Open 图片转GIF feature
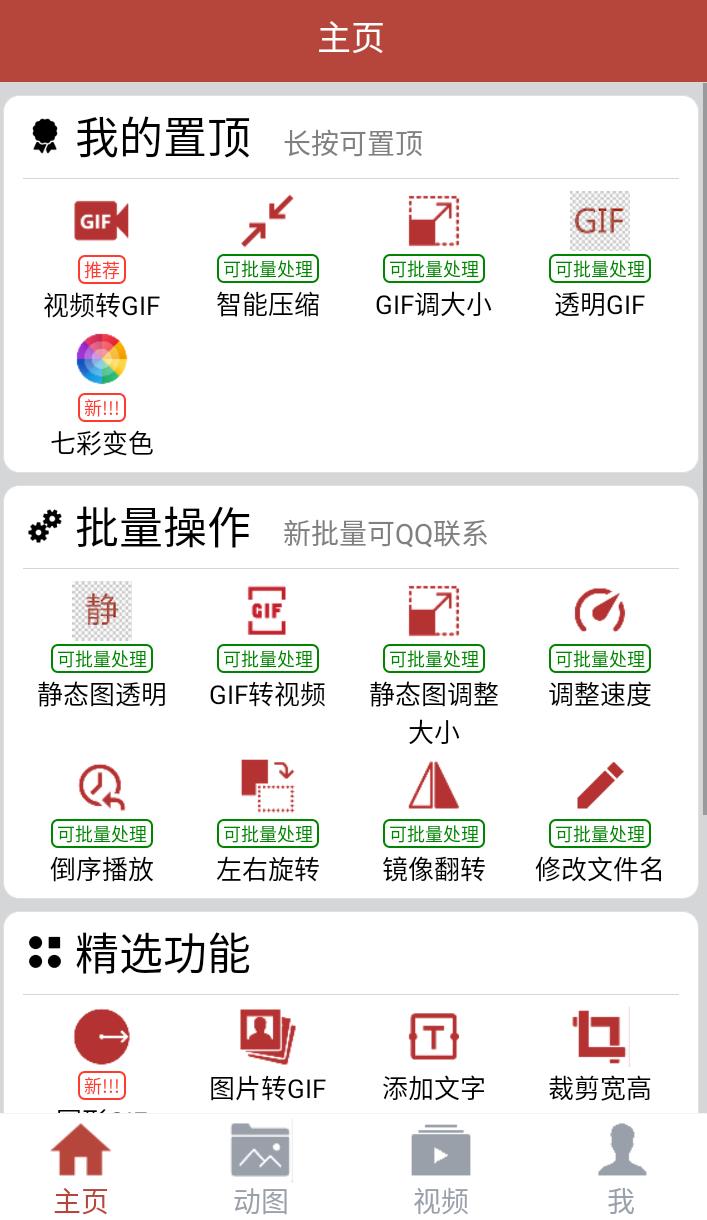 (x=267, y=1038)
